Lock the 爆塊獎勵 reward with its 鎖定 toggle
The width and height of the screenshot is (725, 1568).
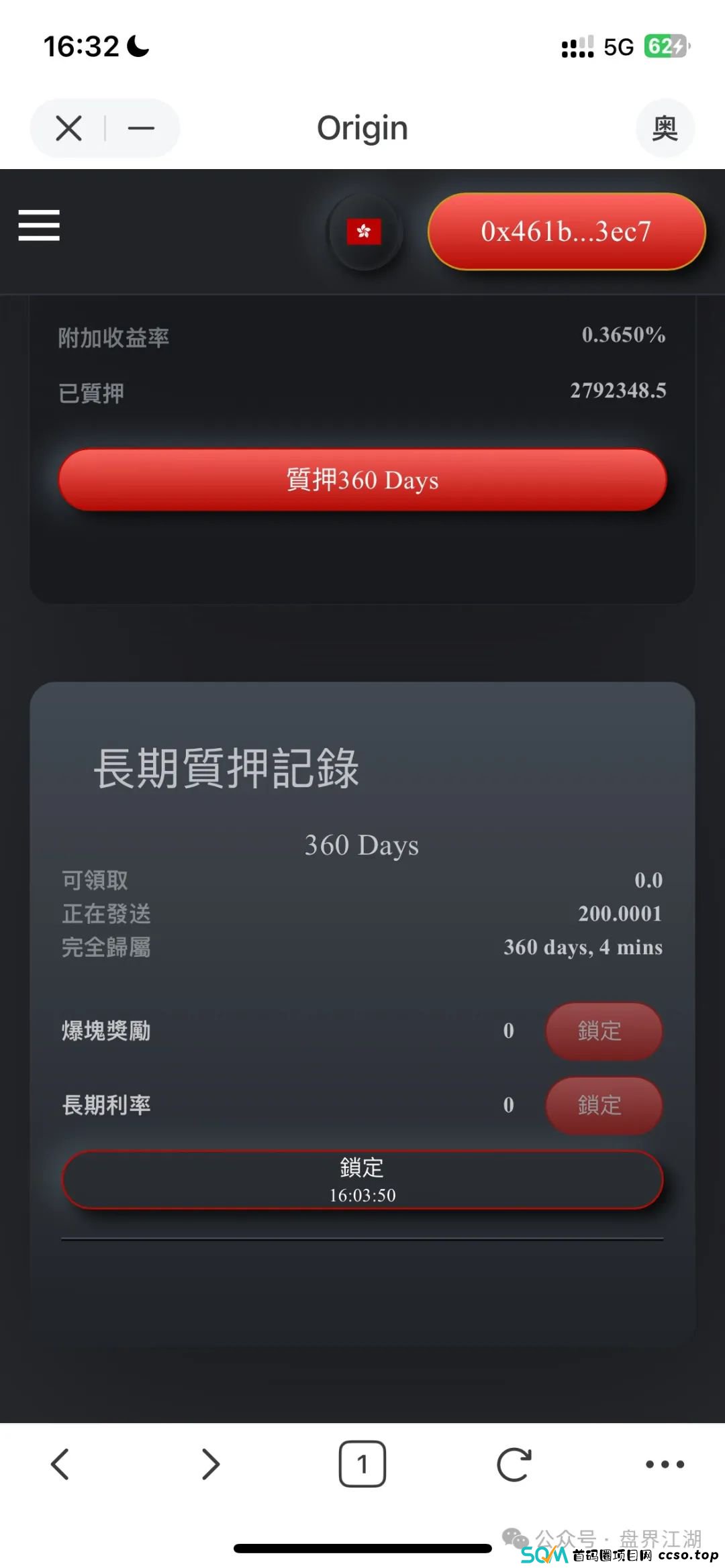tap(602, 1032)
